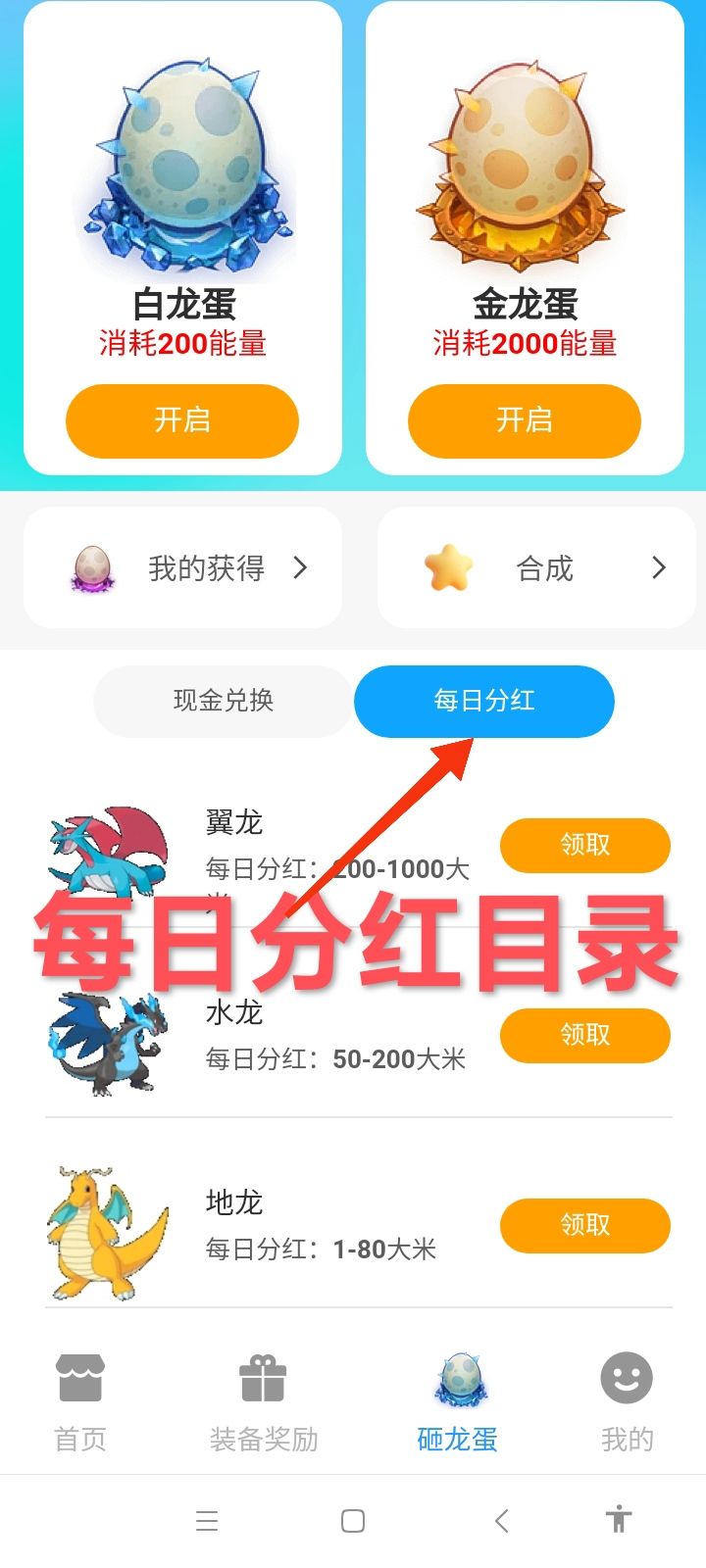Click 领取 next to 水龙

pos(584,1035)
